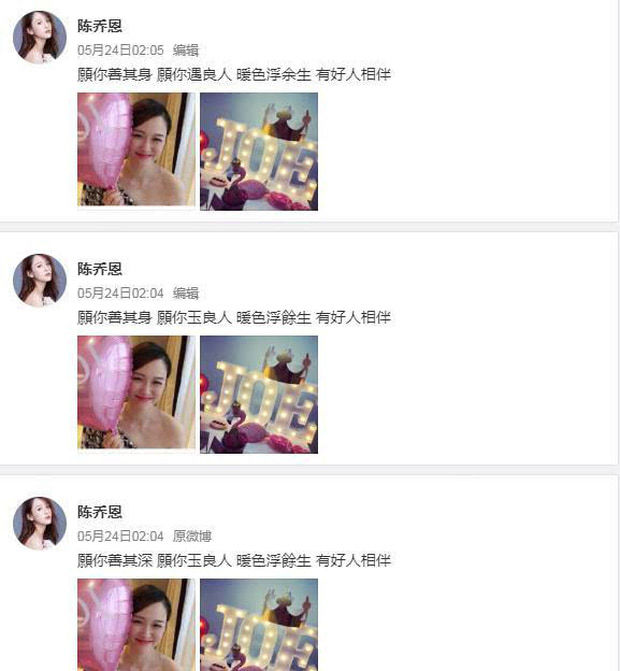Image resolution: width=620 pixels, height=671 pixels.
Task: View balloon selfie photo in the 02:04 编辑 post
Action: [136, 394]
